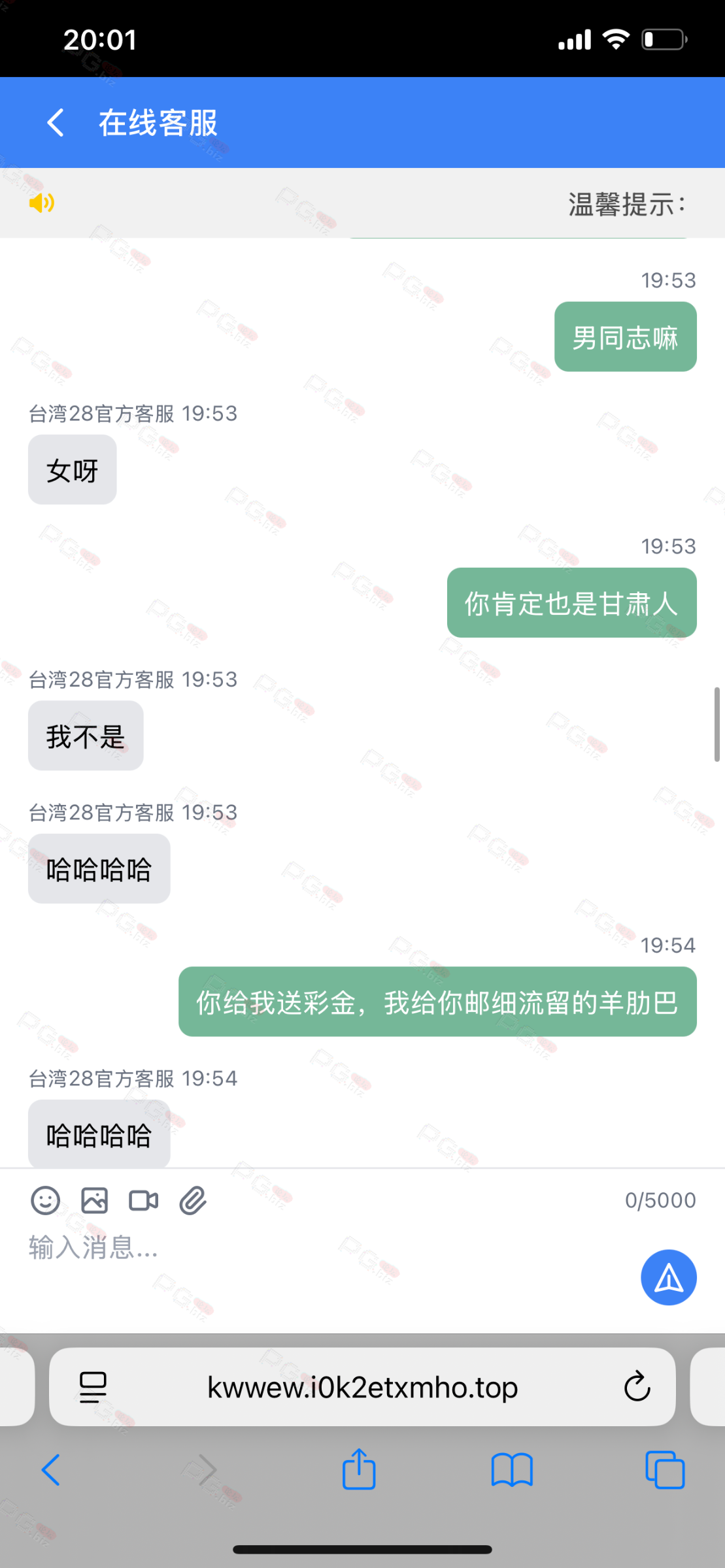Attach an image from gallery
725x1568 pixels.
point(94,1200)
